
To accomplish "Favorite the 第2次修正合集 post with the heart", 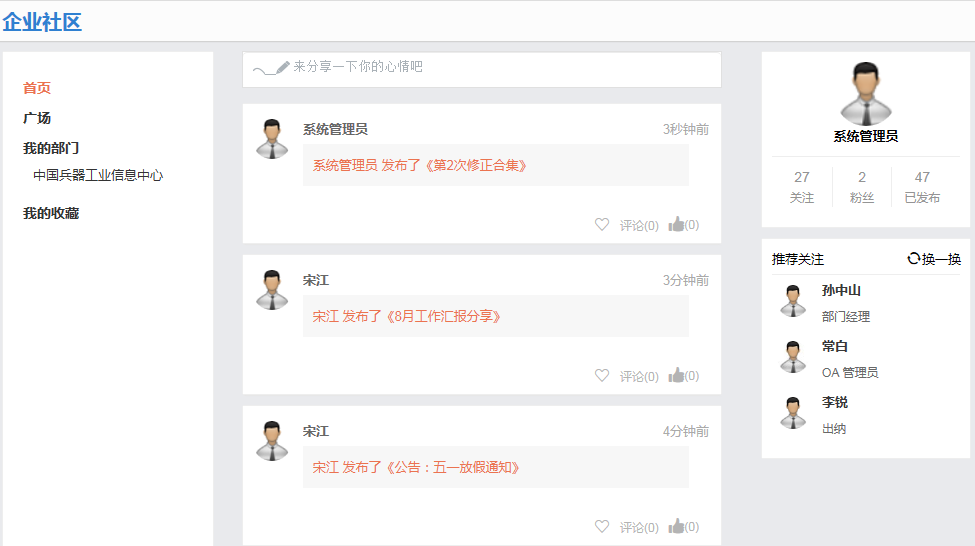I will (x=602, y=225).
